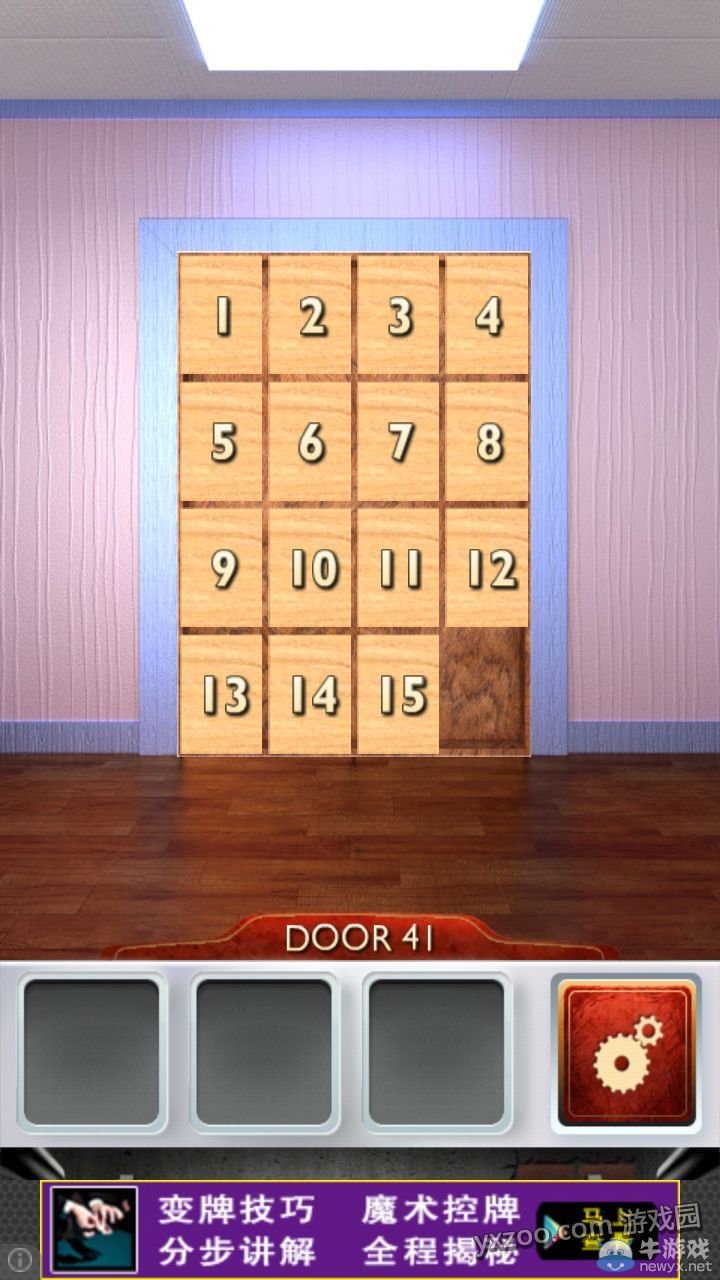Screen dimensions: 720x1280
Task: Tap the empty wooden puzzle slot
Action: [x=486, y=692]
